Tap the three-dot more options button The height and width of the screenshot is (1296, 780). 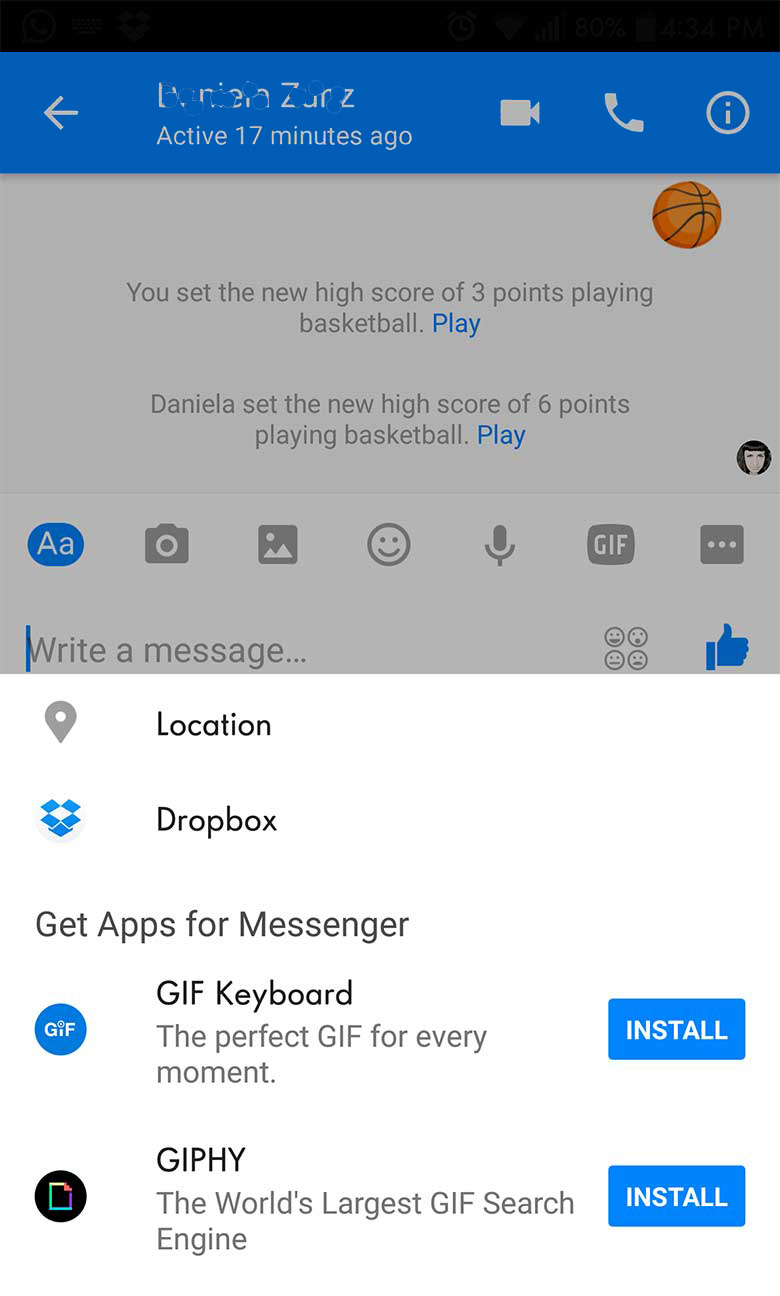tap(721, 546)
